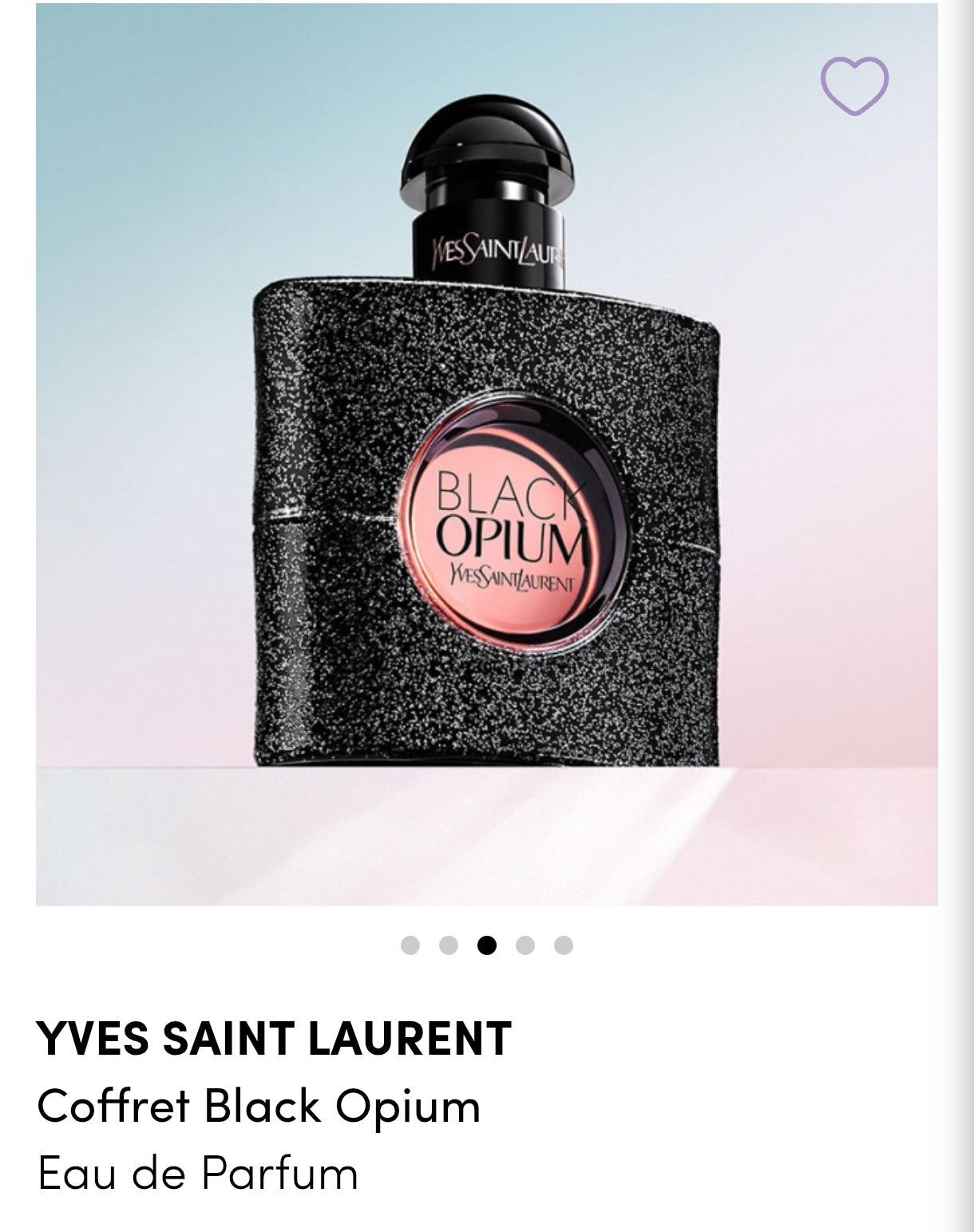
Task: Add Black Opium to wishlist with heart
Action: point(854,85)
